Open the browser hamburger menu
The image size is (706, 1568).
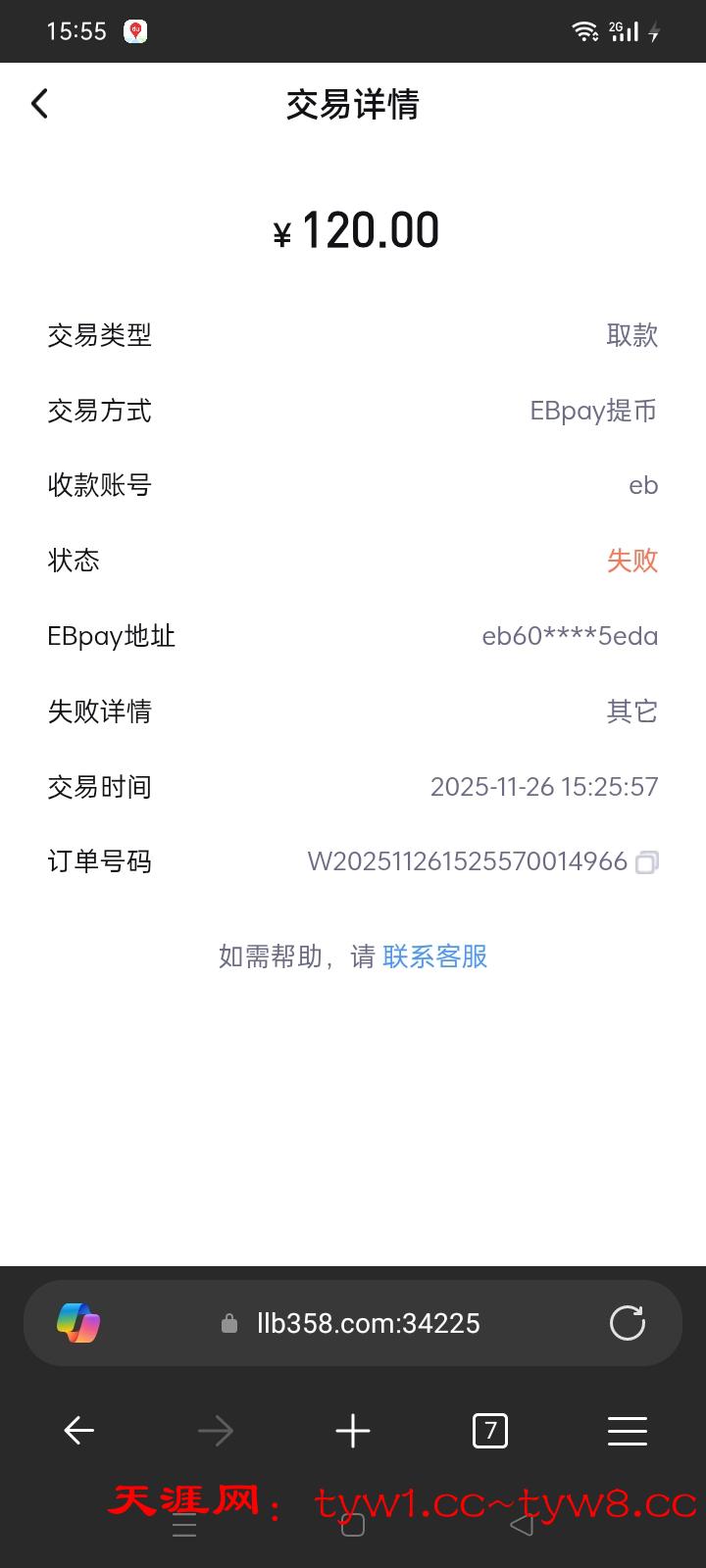tap(627, 1432)
